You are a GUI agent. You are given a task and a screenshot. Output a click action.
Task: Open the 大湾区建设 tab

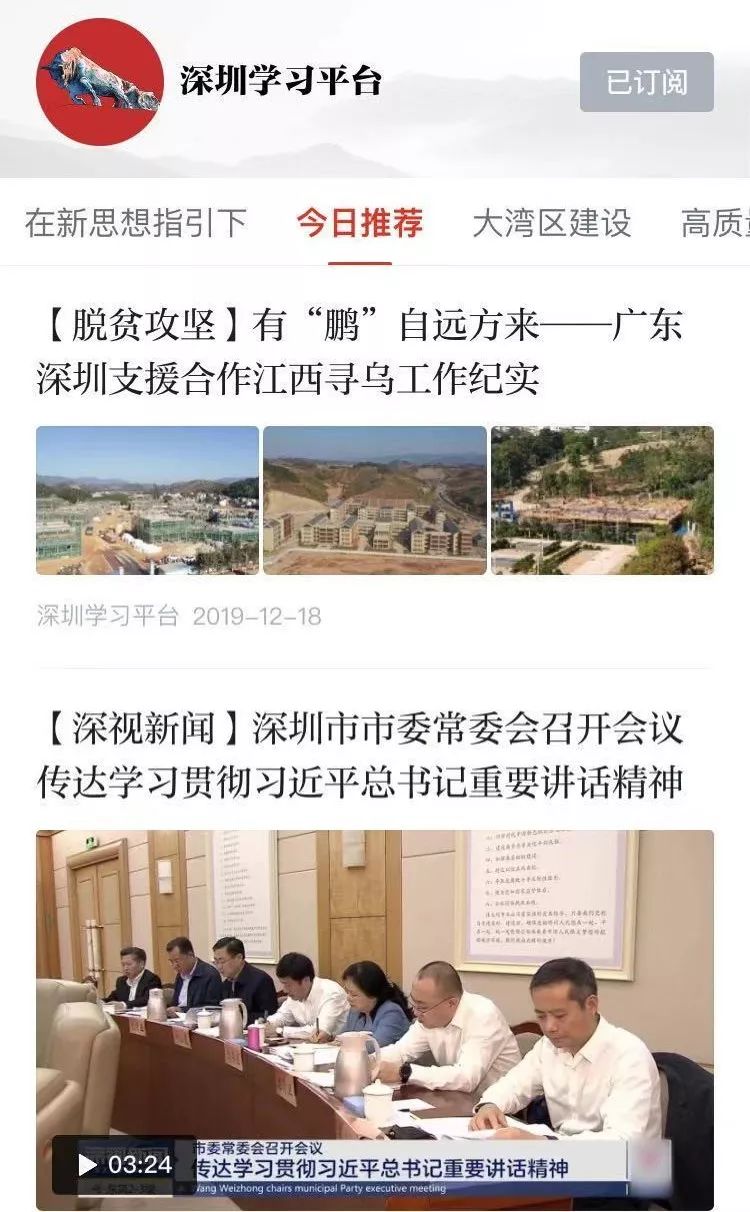pyautogui.click(x=551, y=223)
